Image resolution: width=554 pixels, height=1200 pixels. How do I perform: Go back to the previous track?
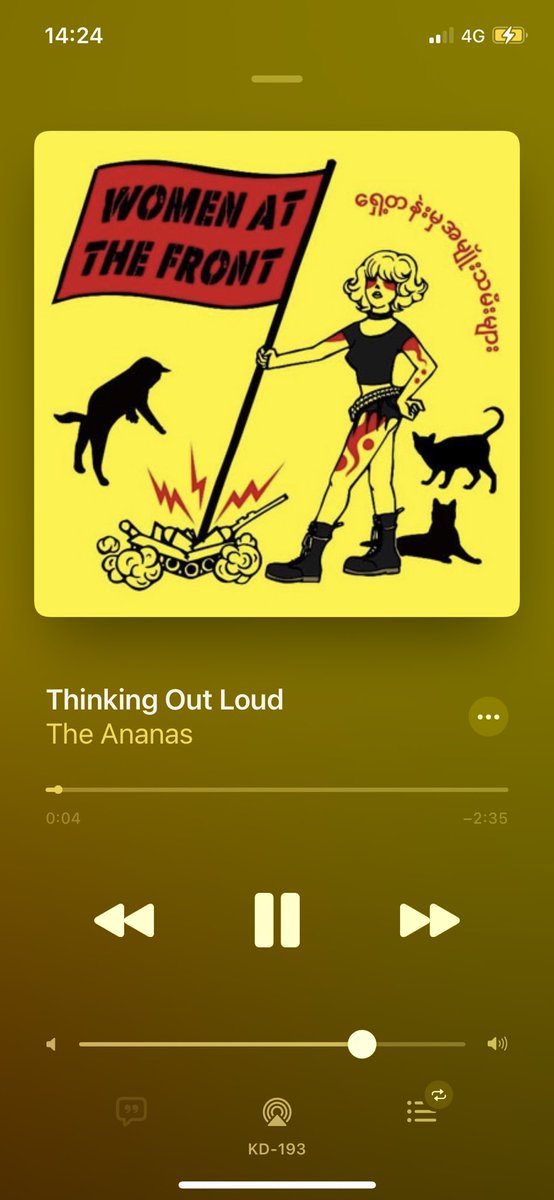coord(124,920)
